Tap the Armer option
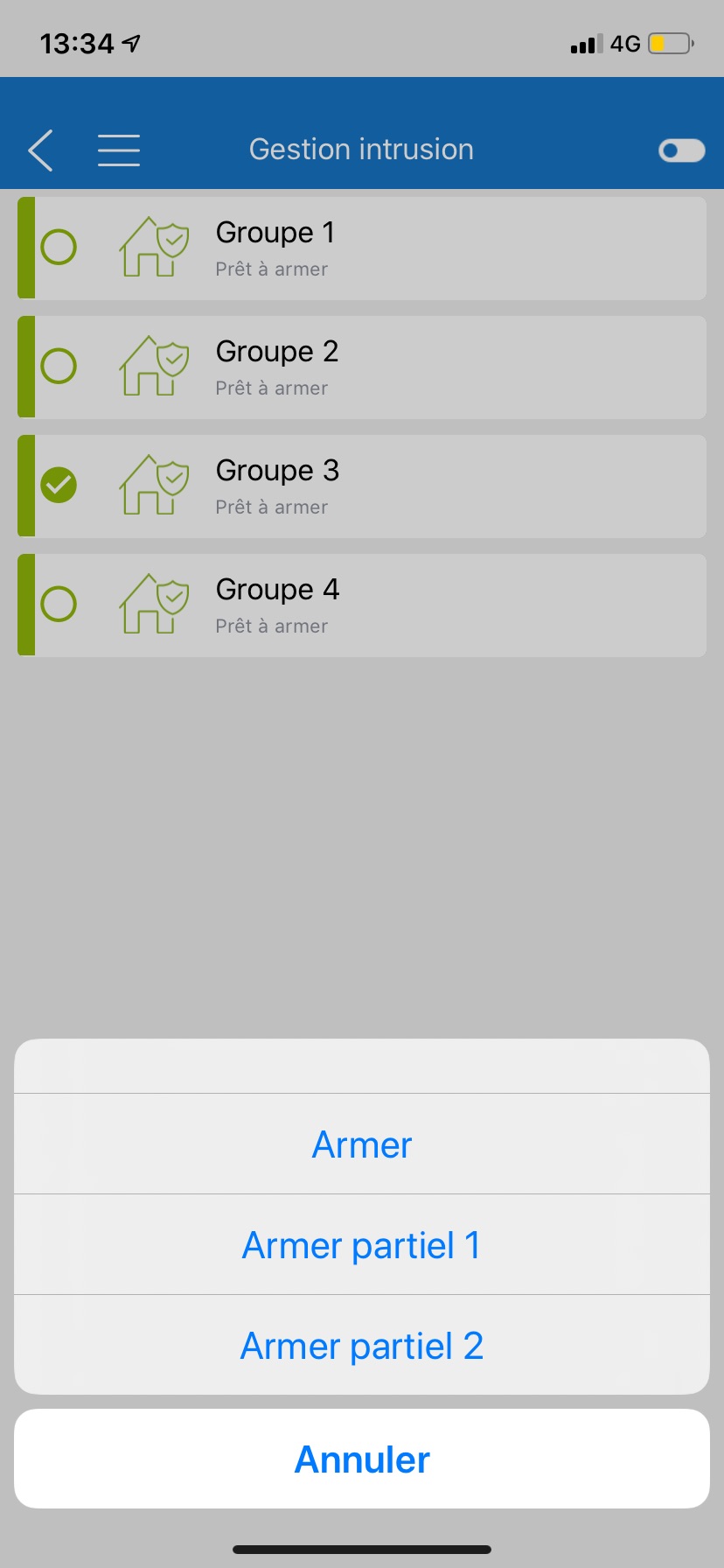Image resolution: width=724 pixels, height=1568 pixels. (362, 1144)
